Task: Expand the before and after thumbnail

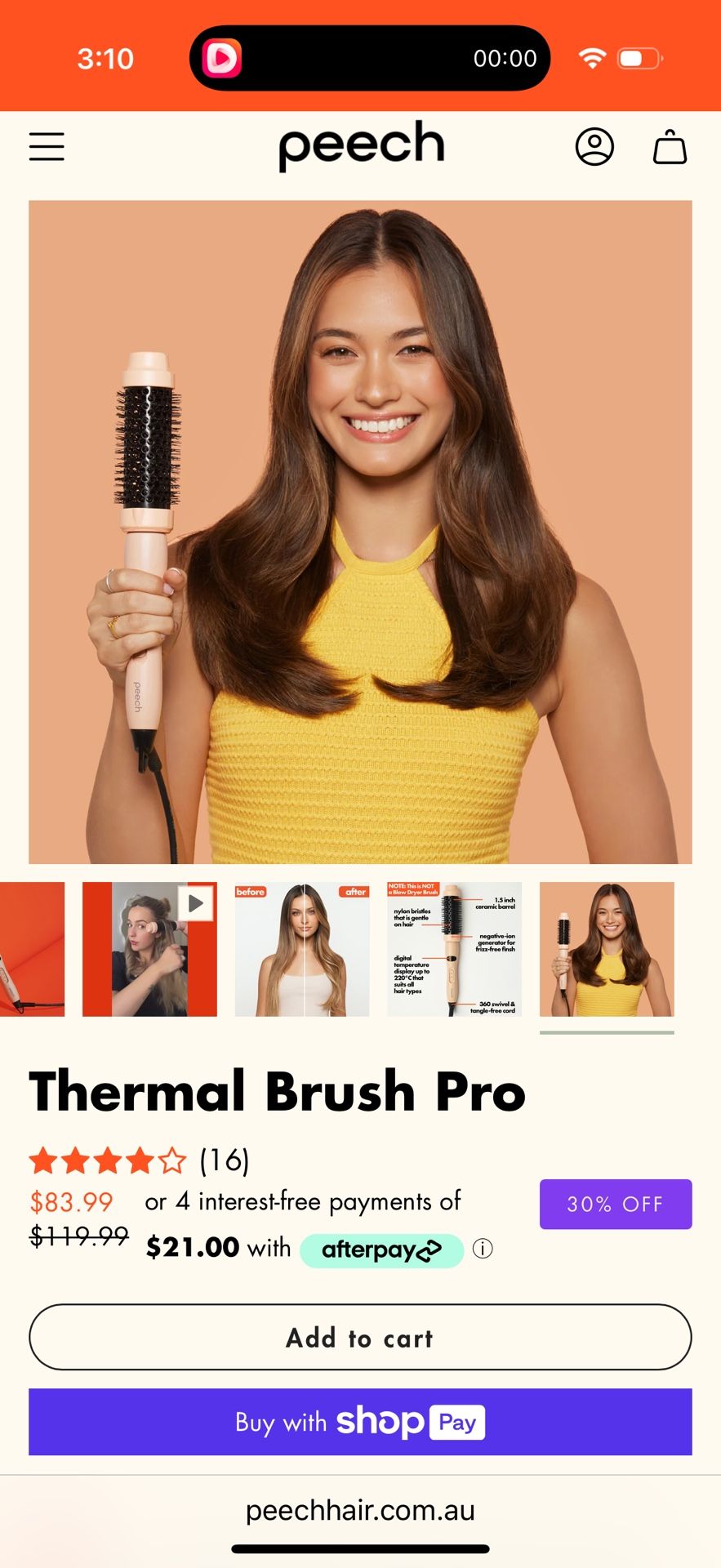Action: (x=301, y=949)
